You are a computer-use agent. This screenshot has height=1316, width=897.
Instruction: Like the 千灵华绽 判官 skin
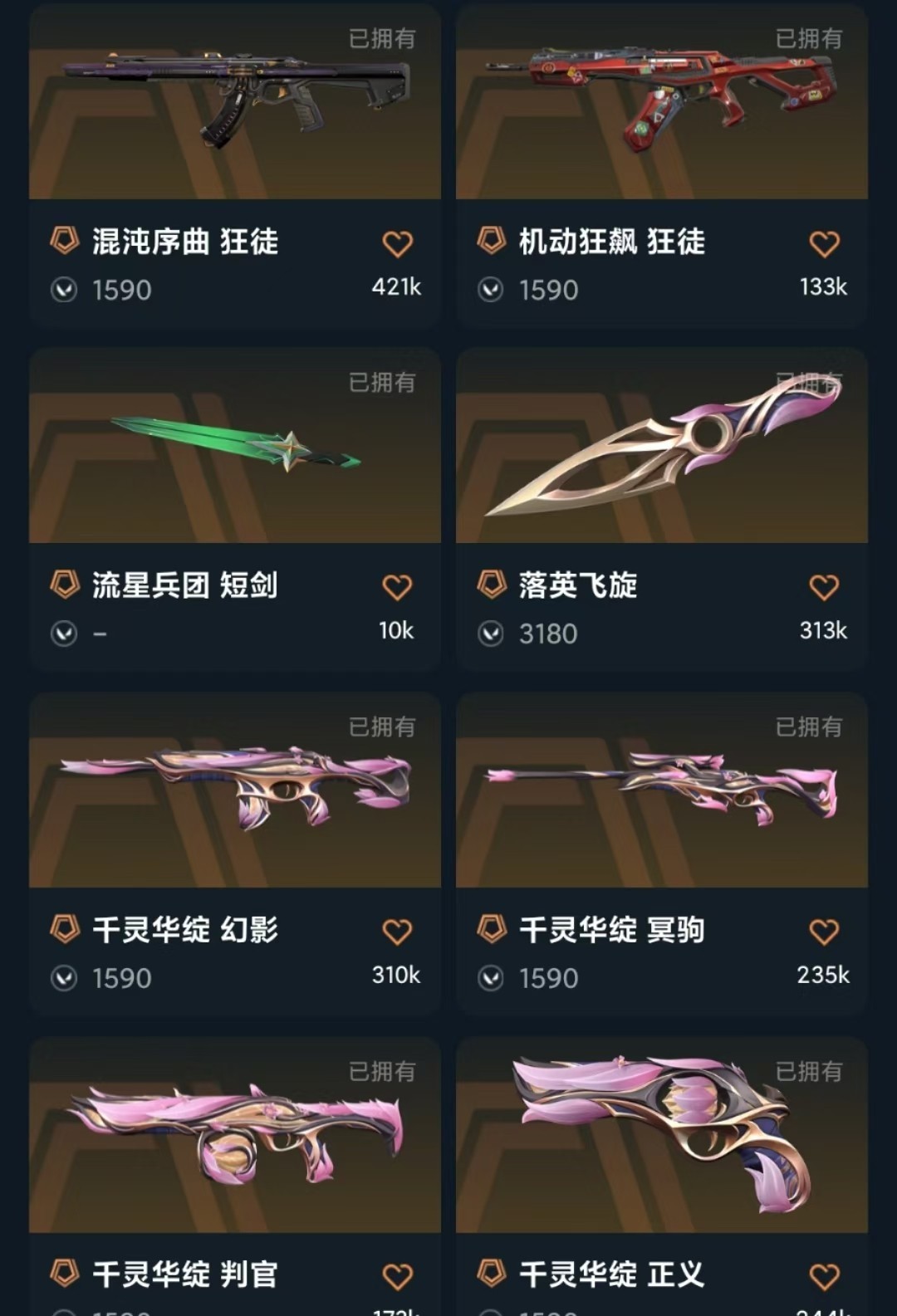tap(397, 1276)
